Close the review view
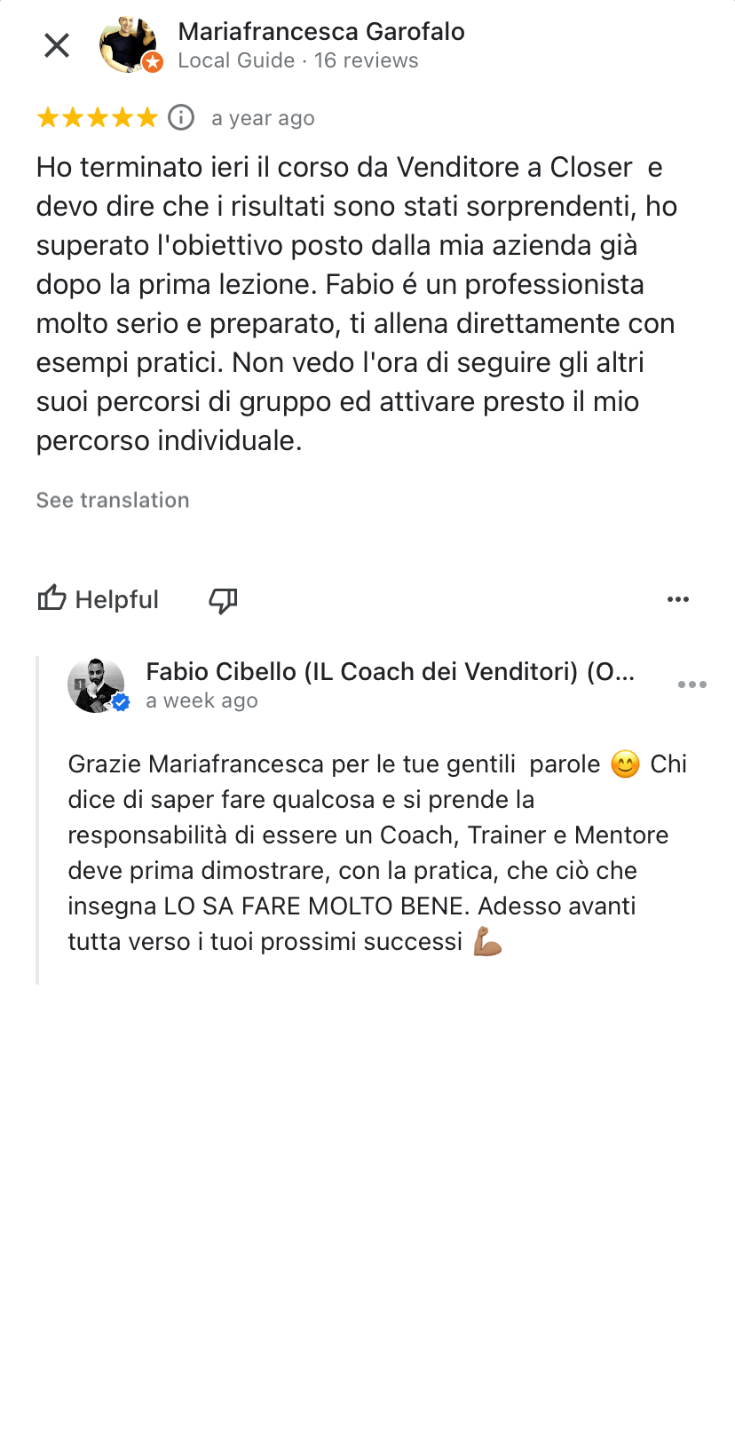Image resolution: width=735 pixels, height=1440 pixels. 57,45
